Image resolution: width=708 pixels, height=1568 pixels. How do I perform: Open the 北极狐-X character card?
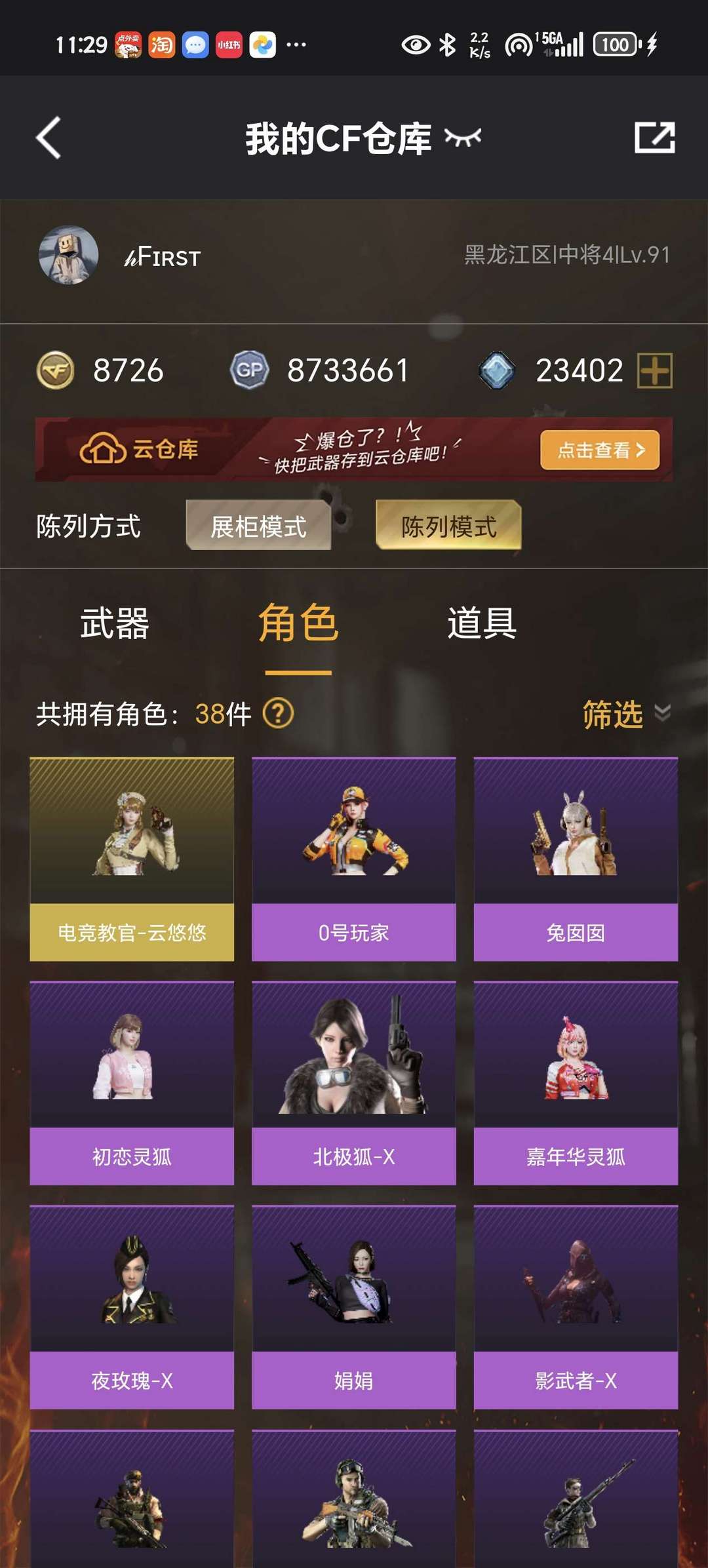coord(354,1083)
